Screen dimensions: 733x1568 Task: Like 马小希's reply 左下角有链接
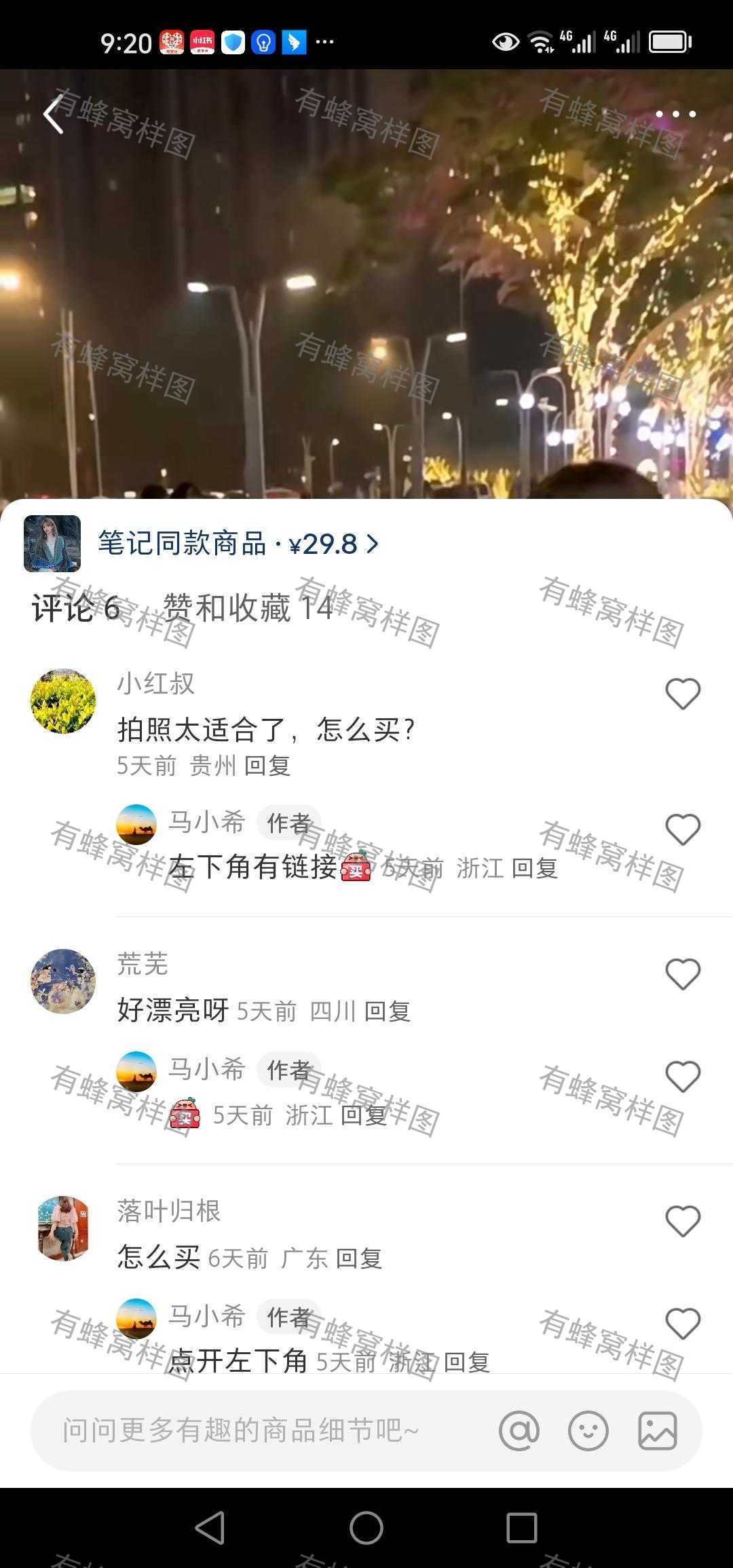(x=683, y=829)
